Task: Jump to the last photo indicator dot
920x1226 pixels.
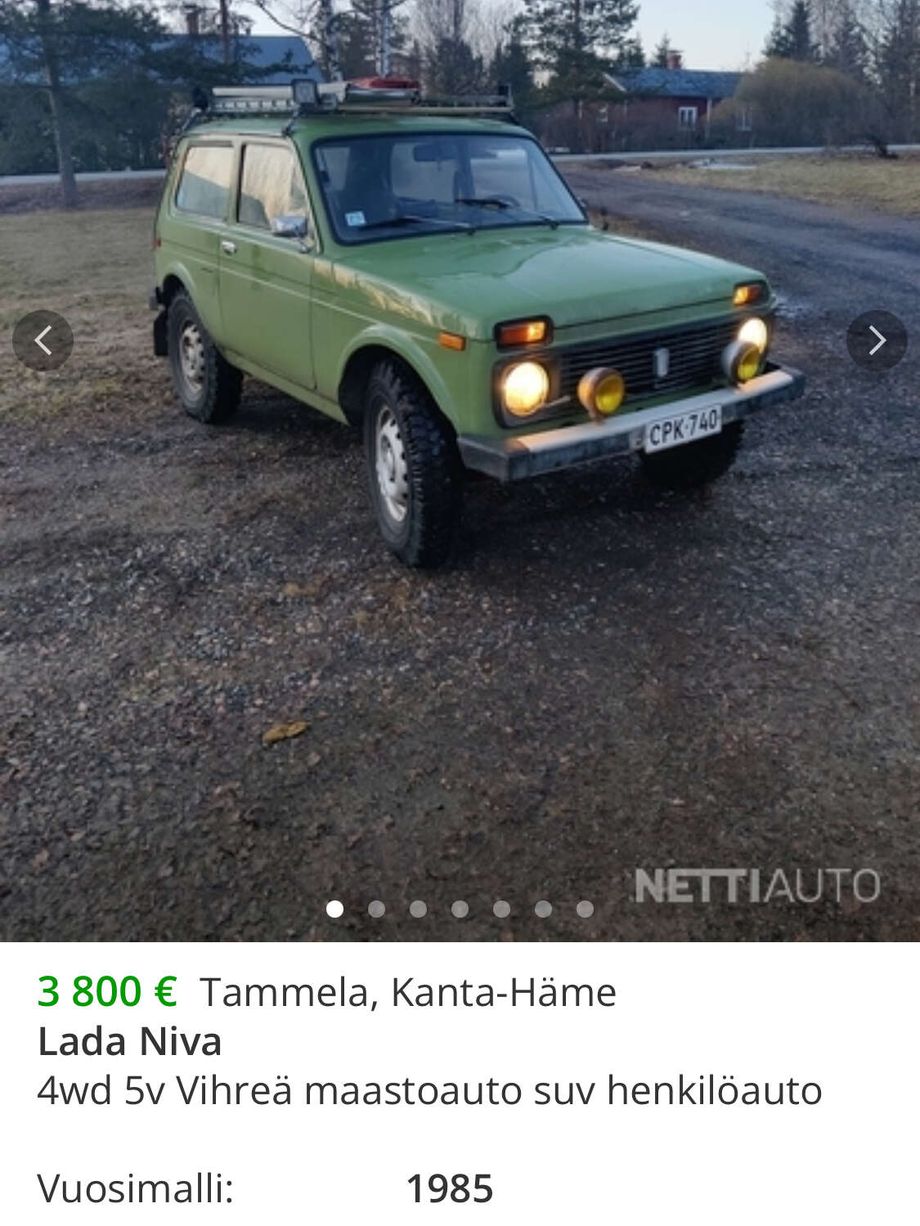Action: 585,909
